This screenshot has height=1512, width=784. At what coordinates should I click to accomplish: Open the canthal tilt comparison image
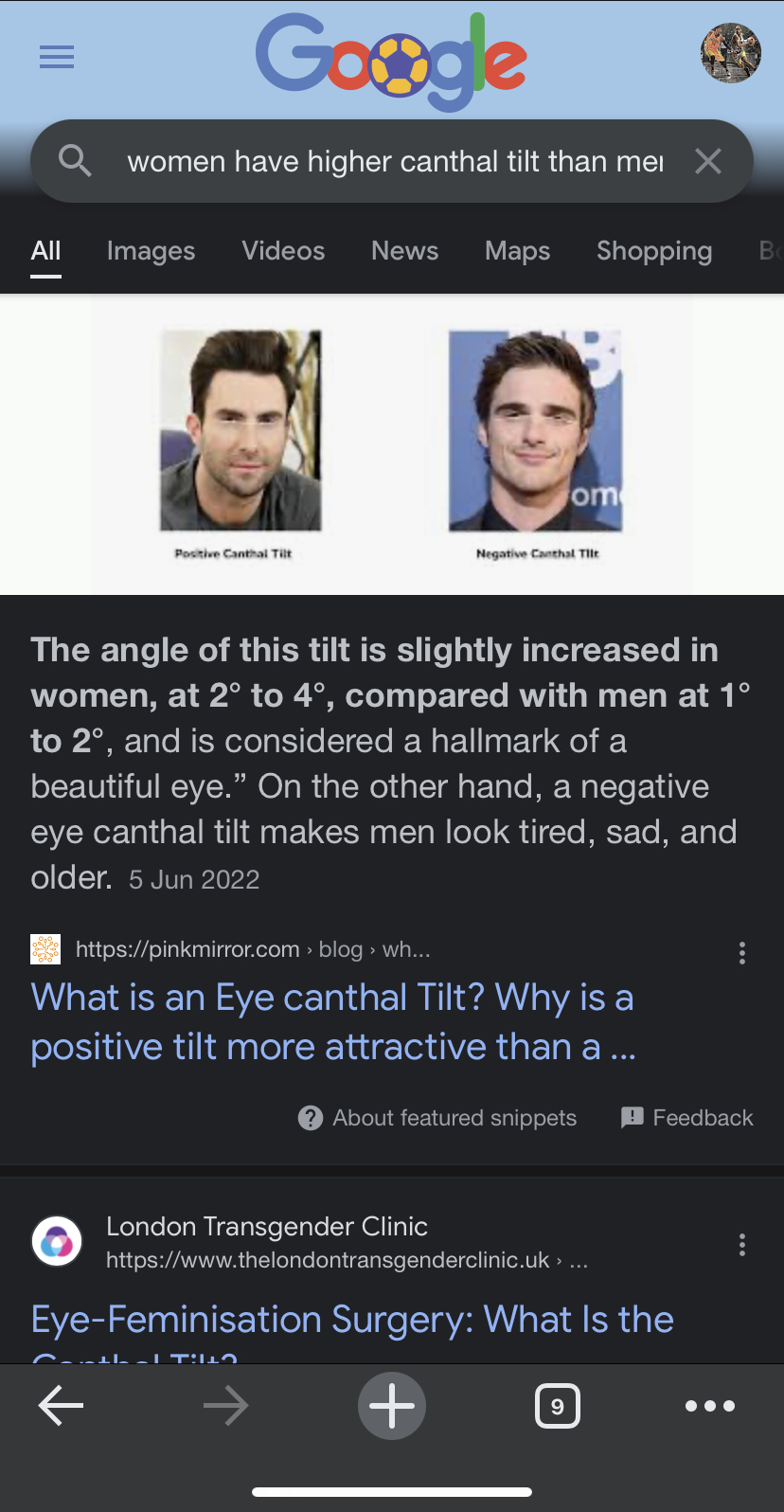(391, 444)
